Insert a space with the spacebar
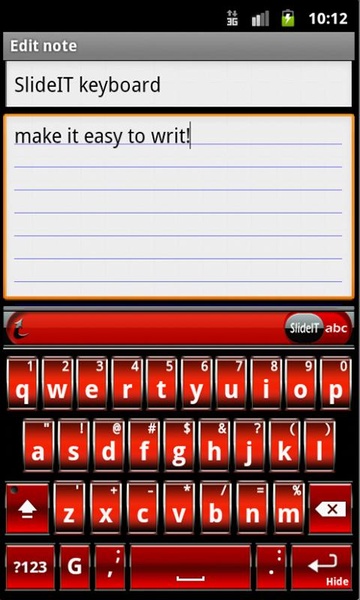Viewport: 360px width, 600px height. [x=191, y=567]
